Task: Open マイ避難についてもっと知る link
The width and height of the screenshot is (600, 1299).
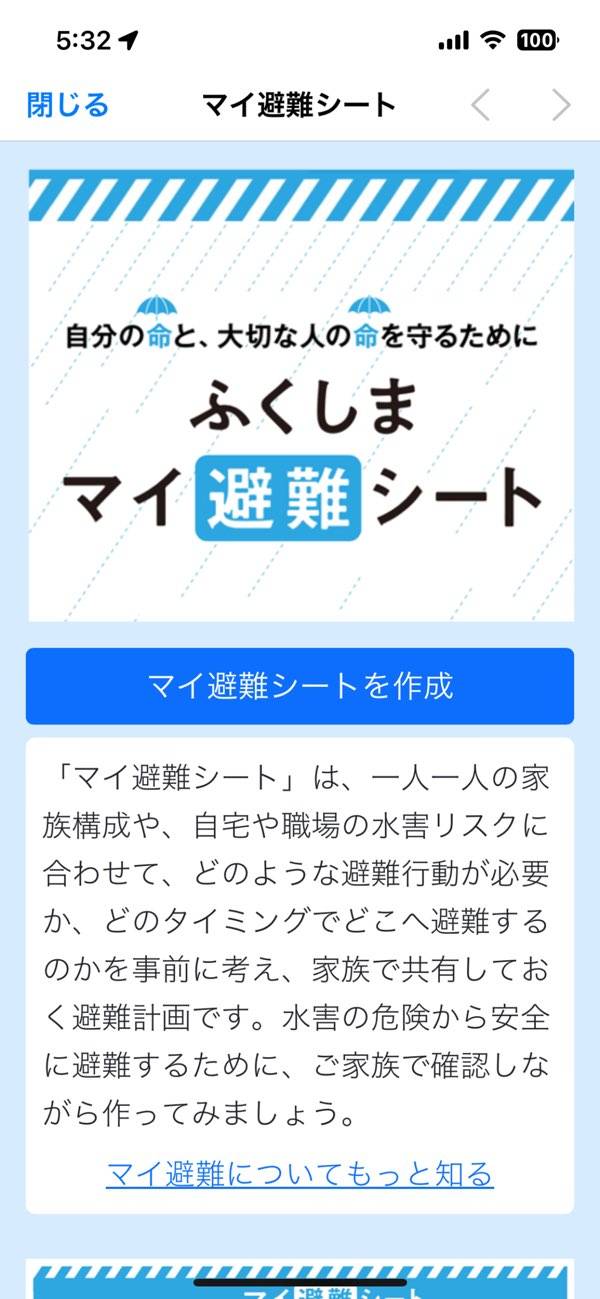Action: pyautogui.click(x=300, y=1173)
